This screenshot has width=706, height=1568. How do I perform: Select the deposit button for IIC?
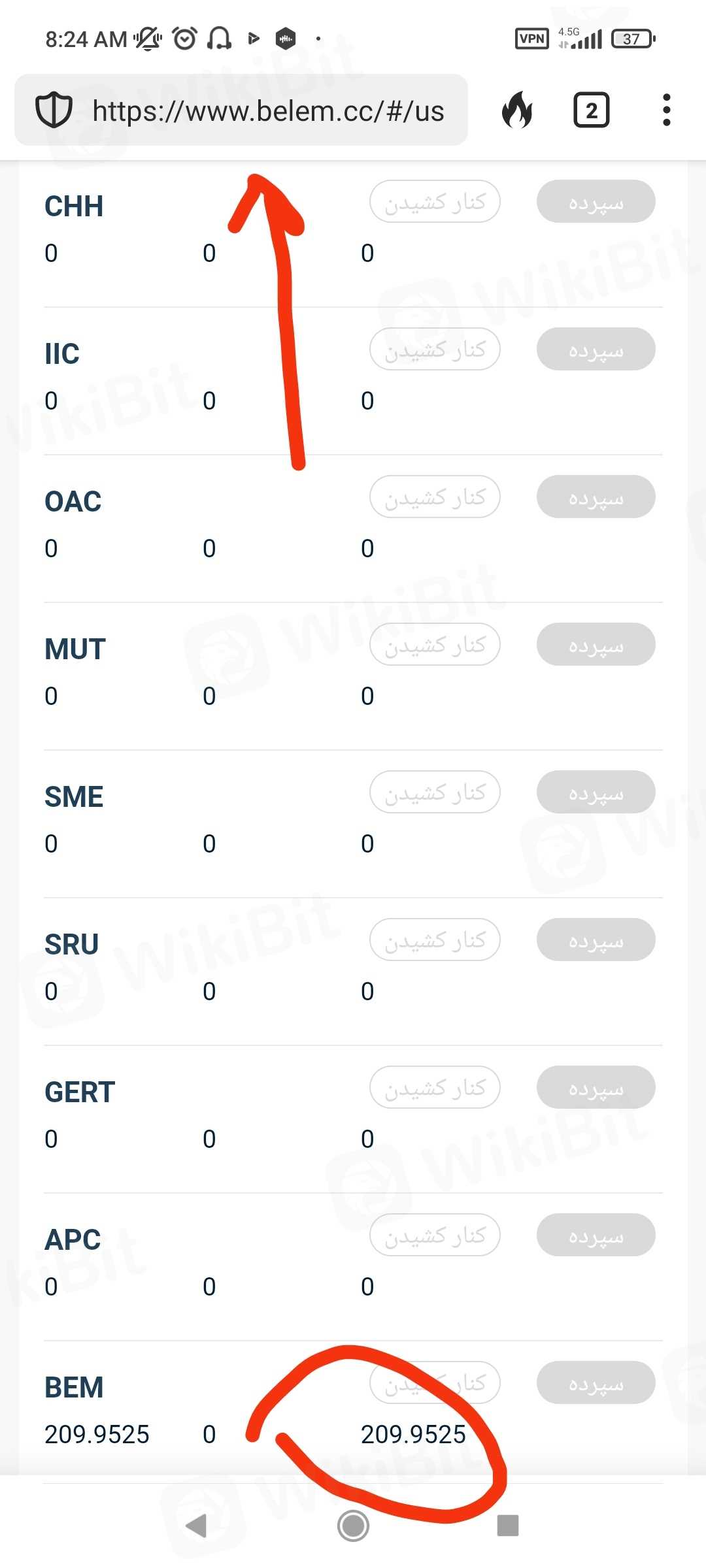[596, 350]
